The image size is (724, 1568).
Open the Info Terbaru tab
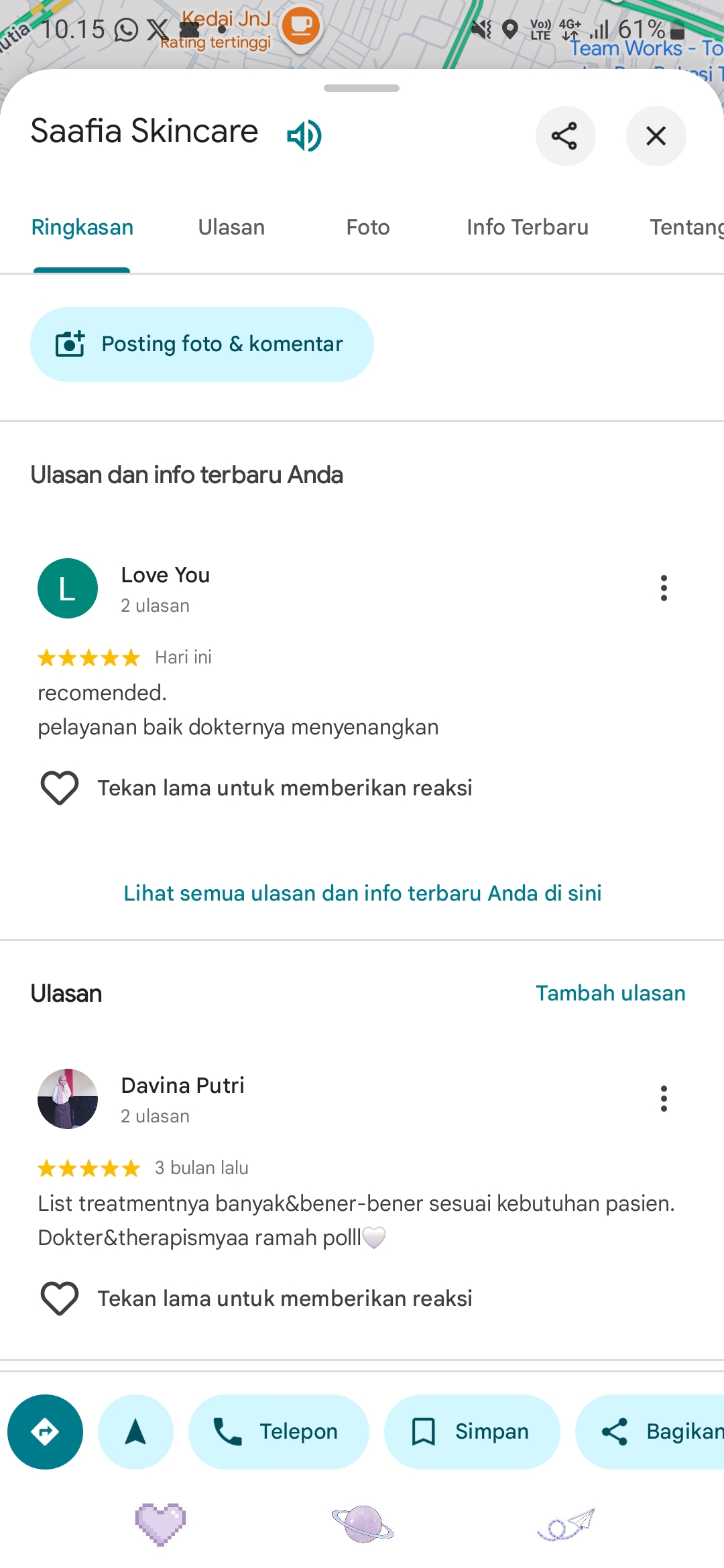tap(528, 227)
